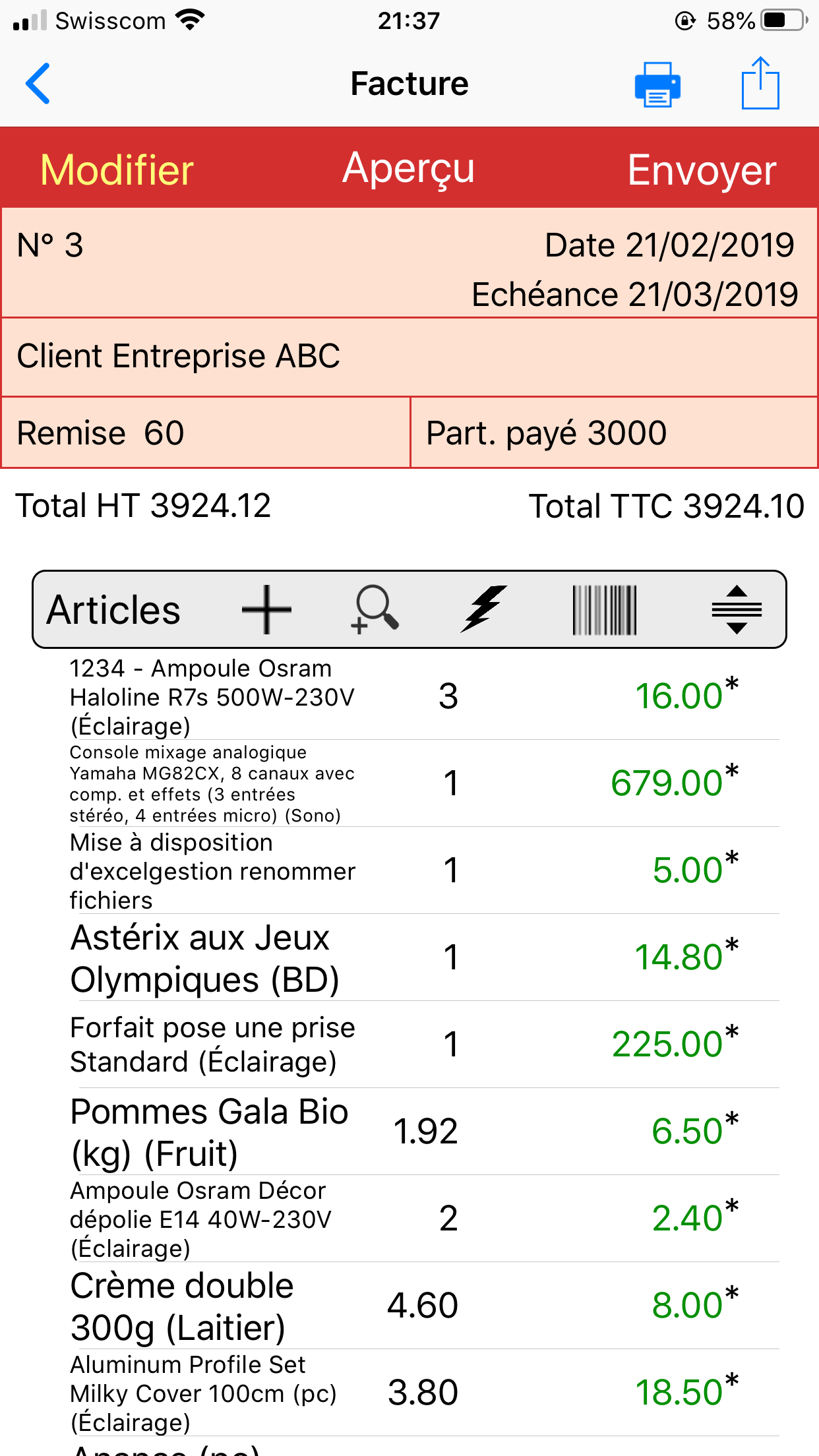Share the invoice via the share icon
Screen dimensions: 819x1456
tap(760, 84)
